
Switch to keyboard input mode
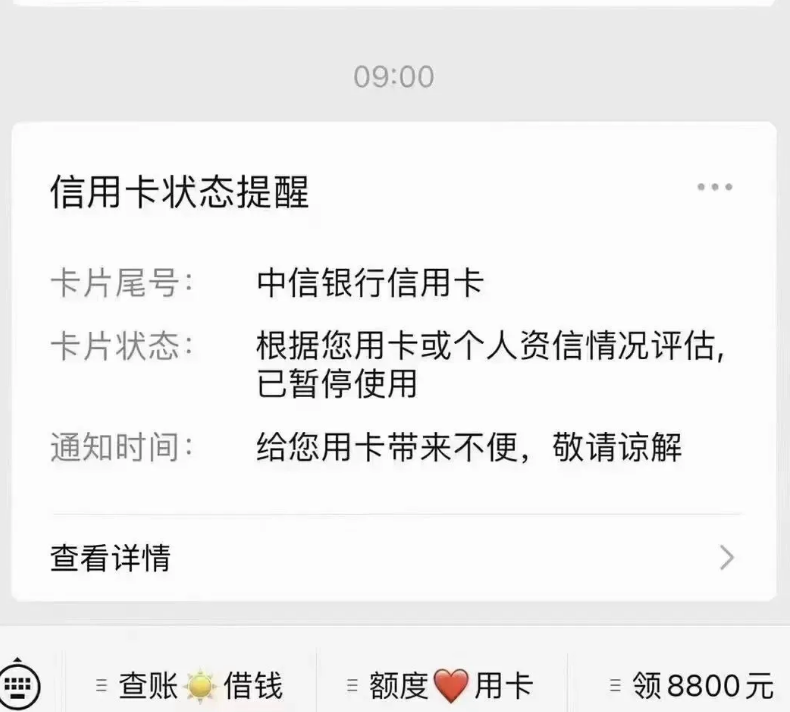click(x=19, y=686)
